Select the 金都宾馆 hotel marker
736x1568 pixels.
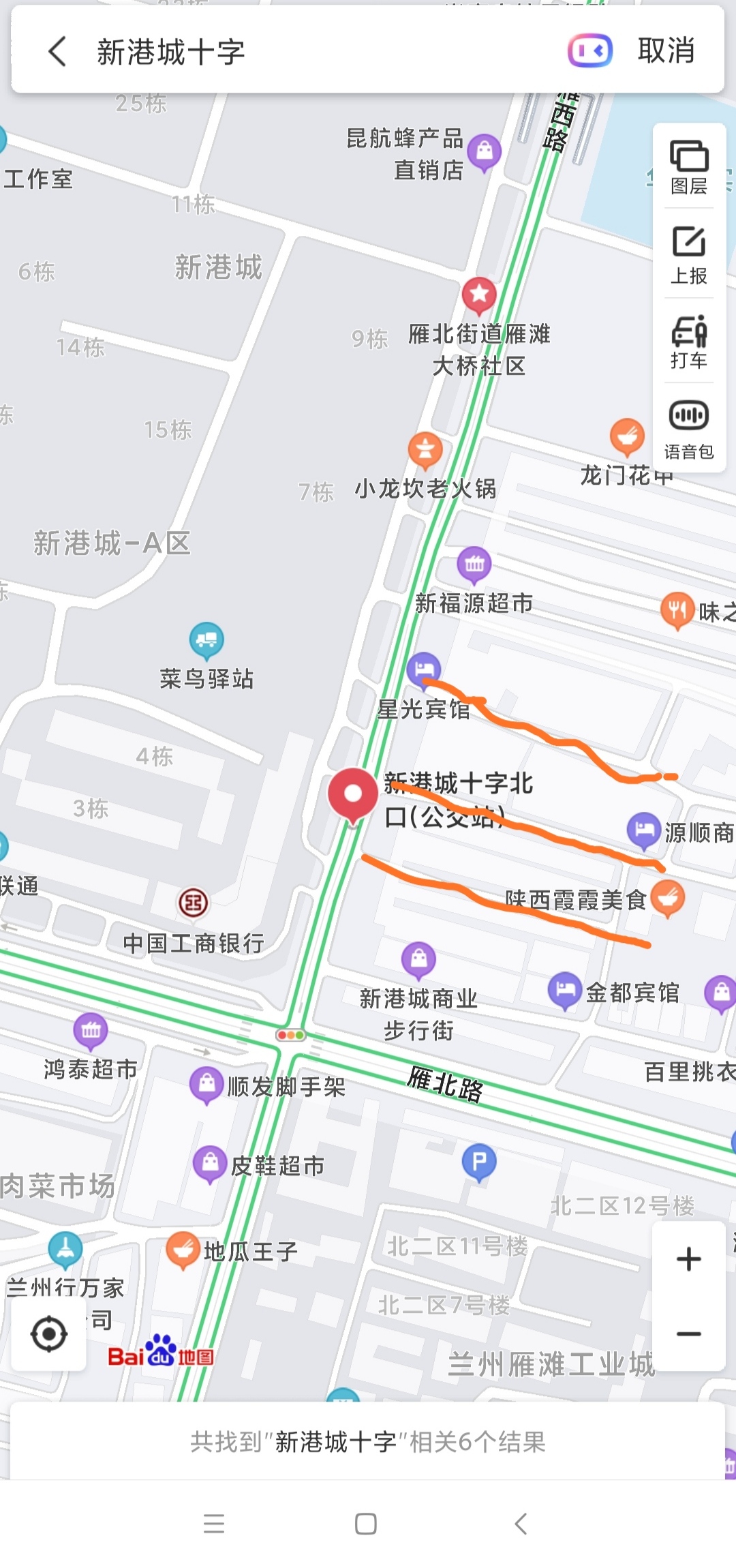tap(565, 991)
